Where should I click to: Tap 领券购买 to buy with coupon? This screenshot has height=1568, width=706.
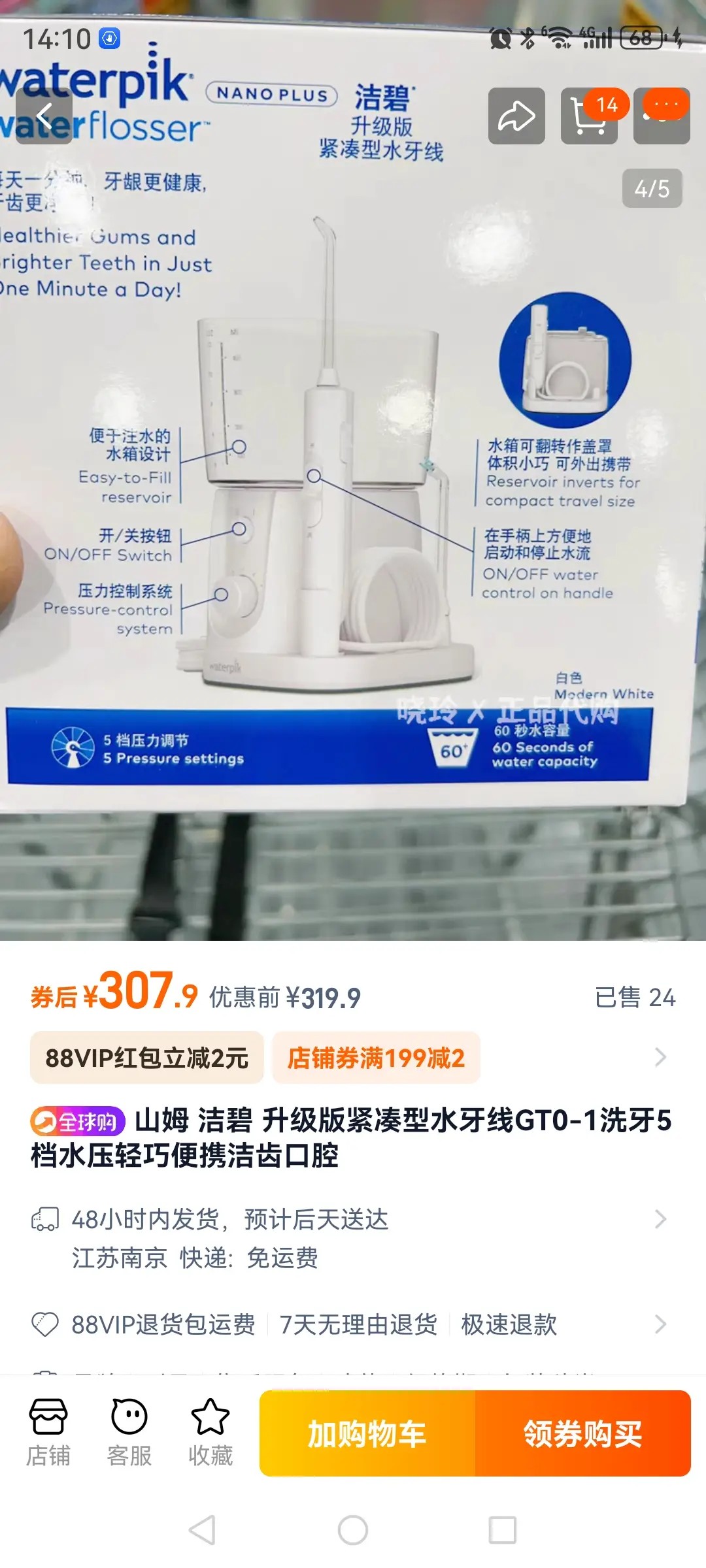coord(583,1433)
